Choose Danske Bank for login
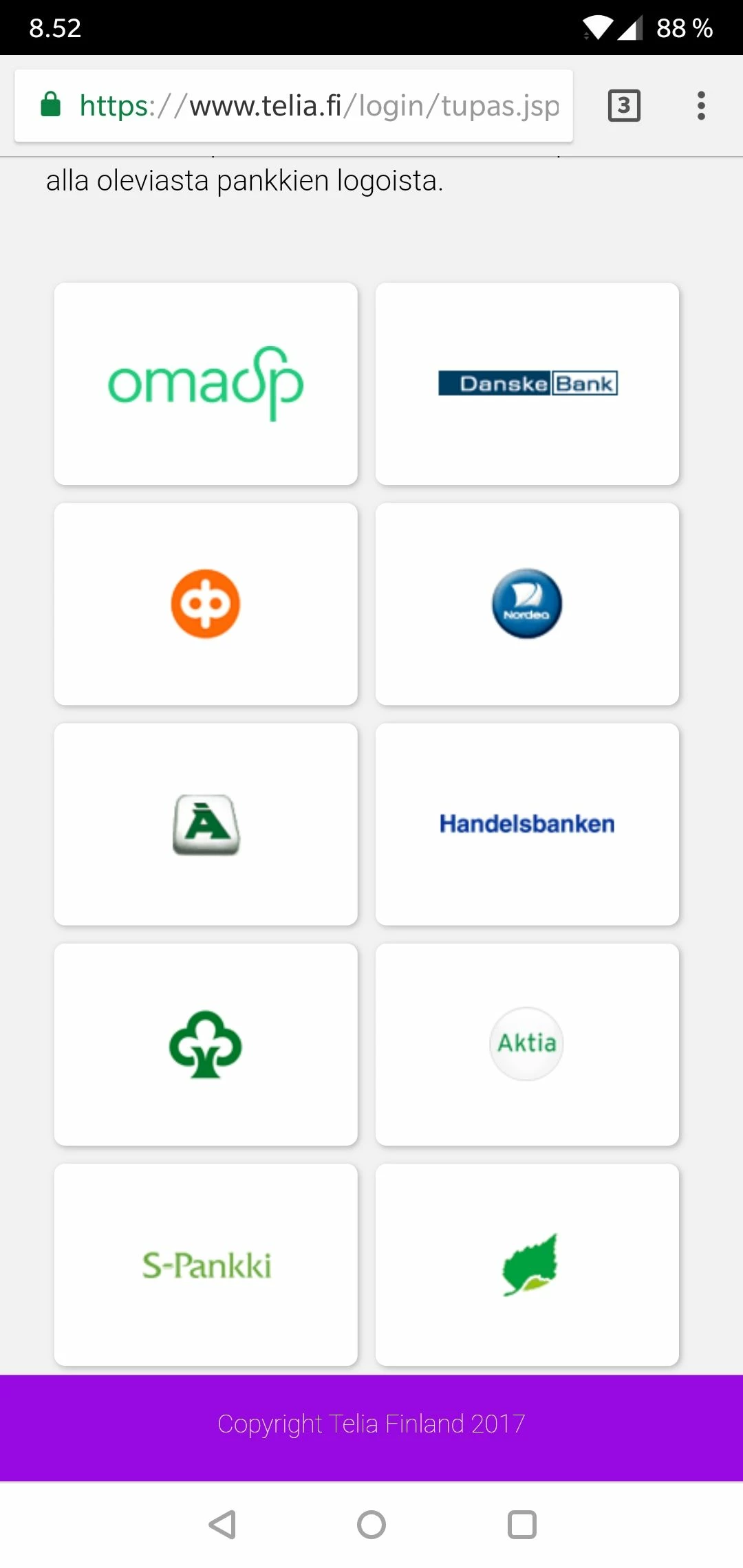The height and width of the screenshot is (1568, 743). pos(527,383)
